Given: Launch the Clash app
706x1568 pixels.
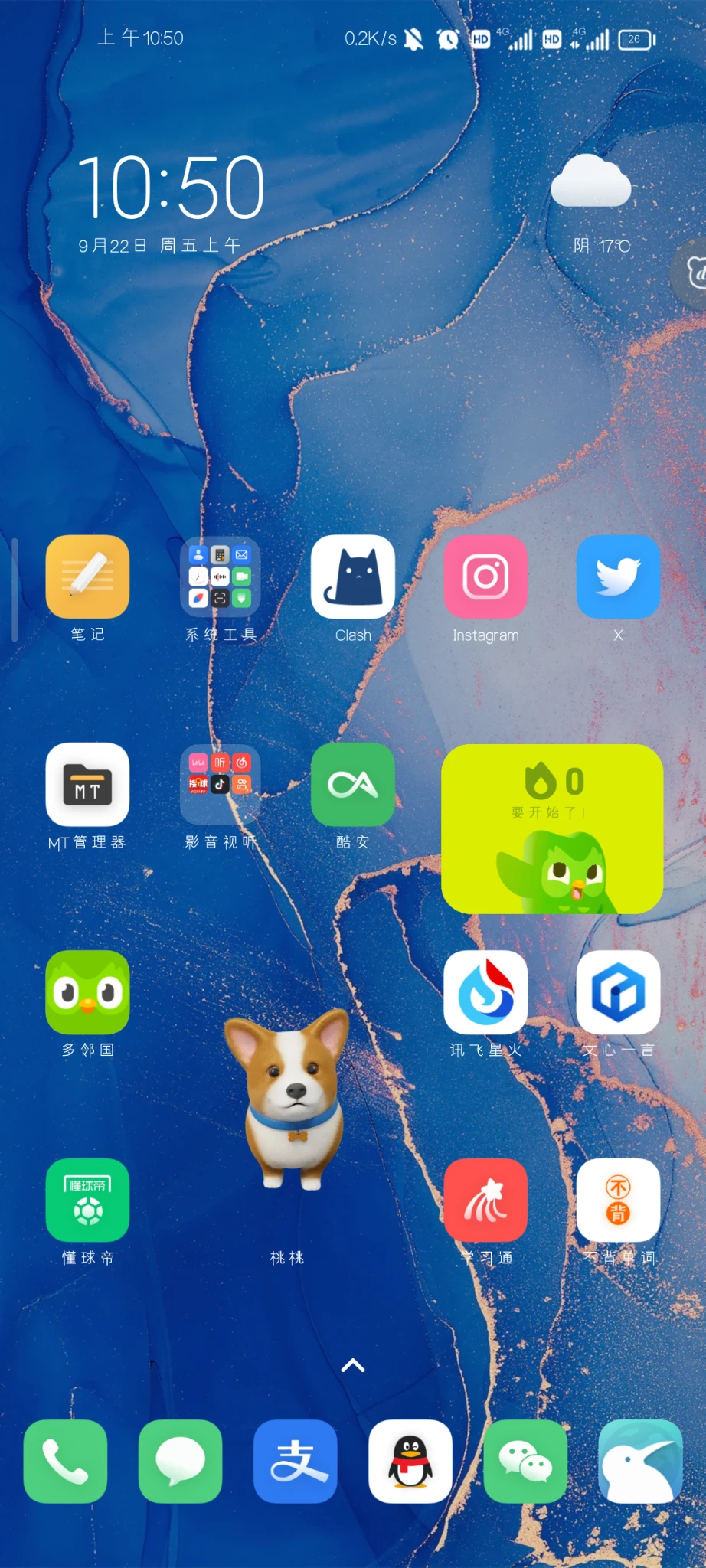Looking at the screenshot, I should 353,577.
